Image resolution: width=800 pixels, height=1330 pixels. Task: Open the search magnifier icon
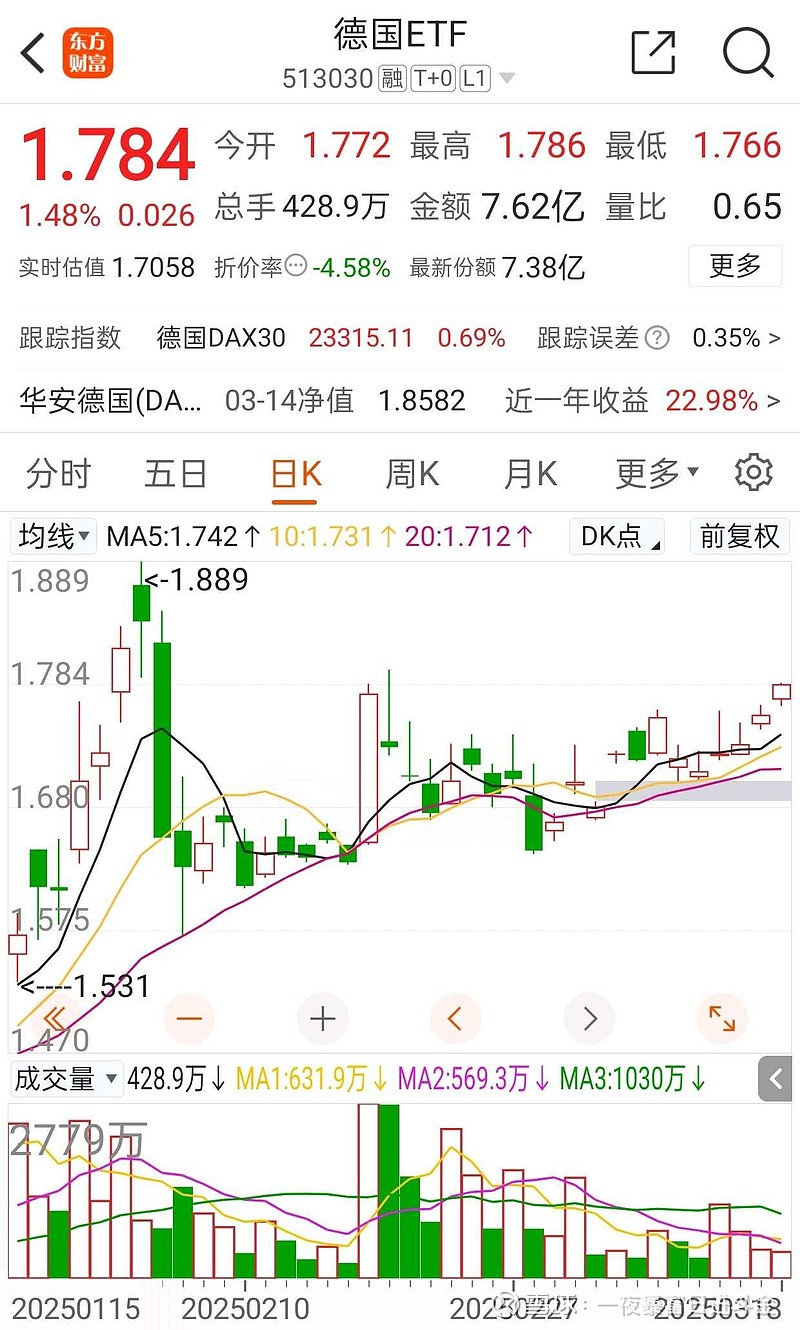(x=749, y=53)
